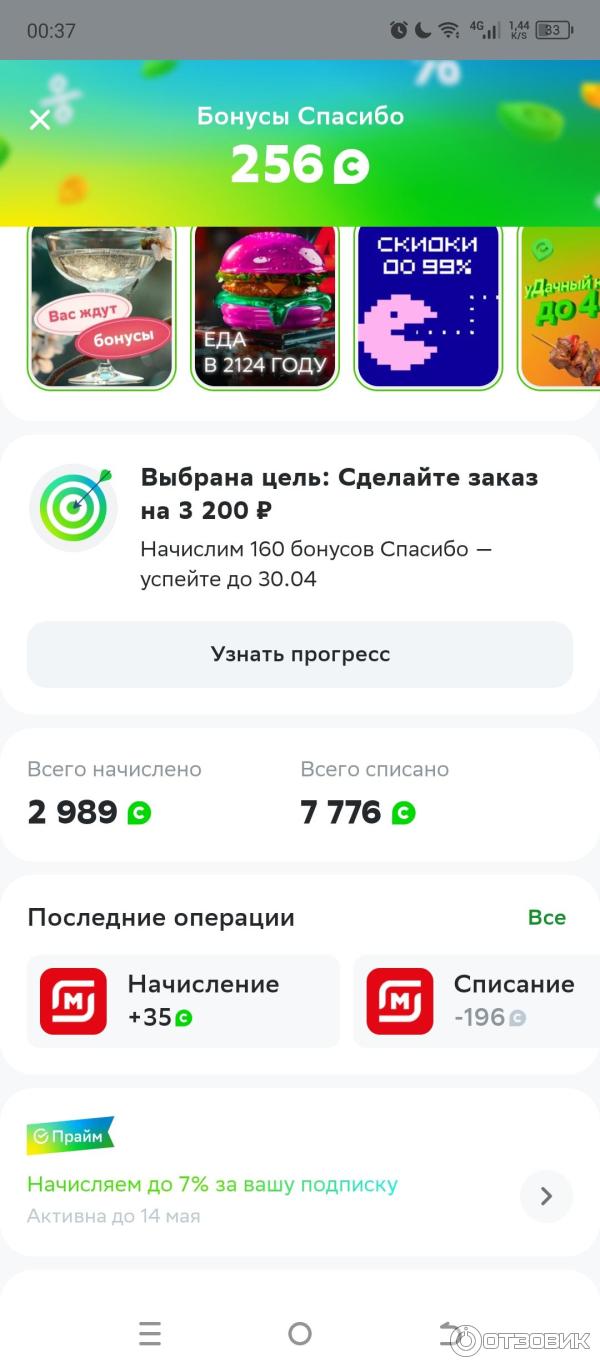Viewport: 600px width, 1367px height.
Task: Go to the home screen
Action: click(300, 1333)
